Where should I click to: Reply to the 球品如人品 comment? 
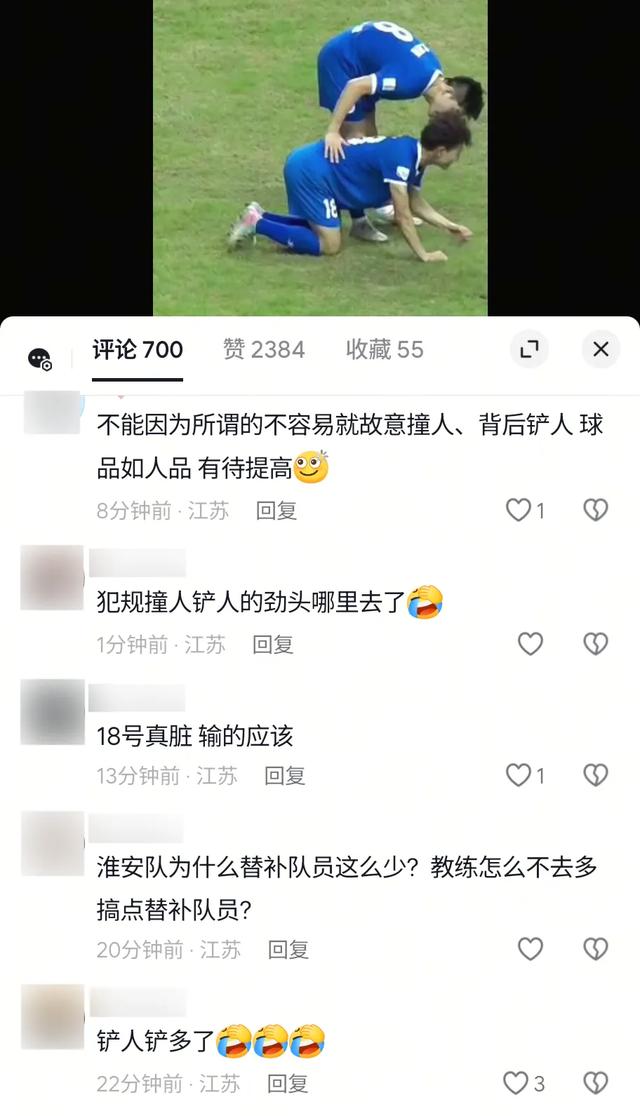click(276, 510)
